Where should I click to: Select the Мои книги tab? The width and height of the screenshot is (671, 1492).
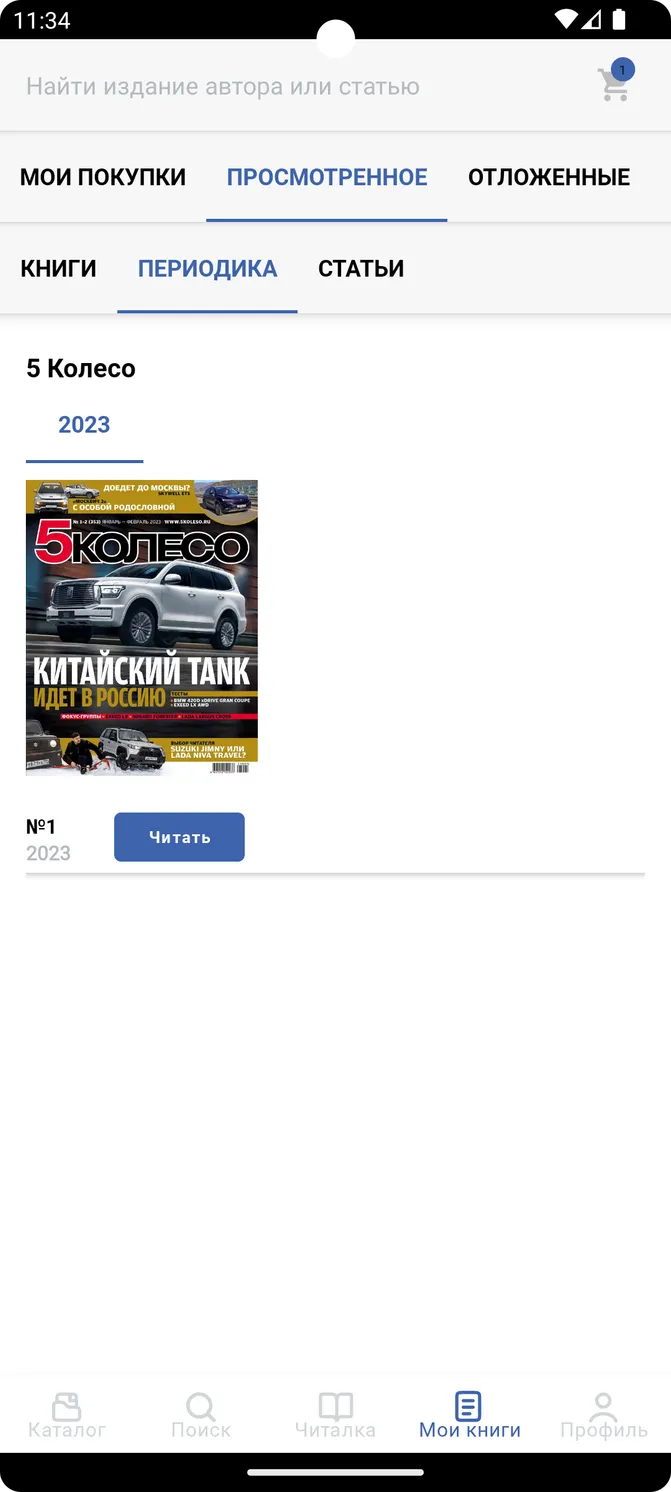[469, 1415]
